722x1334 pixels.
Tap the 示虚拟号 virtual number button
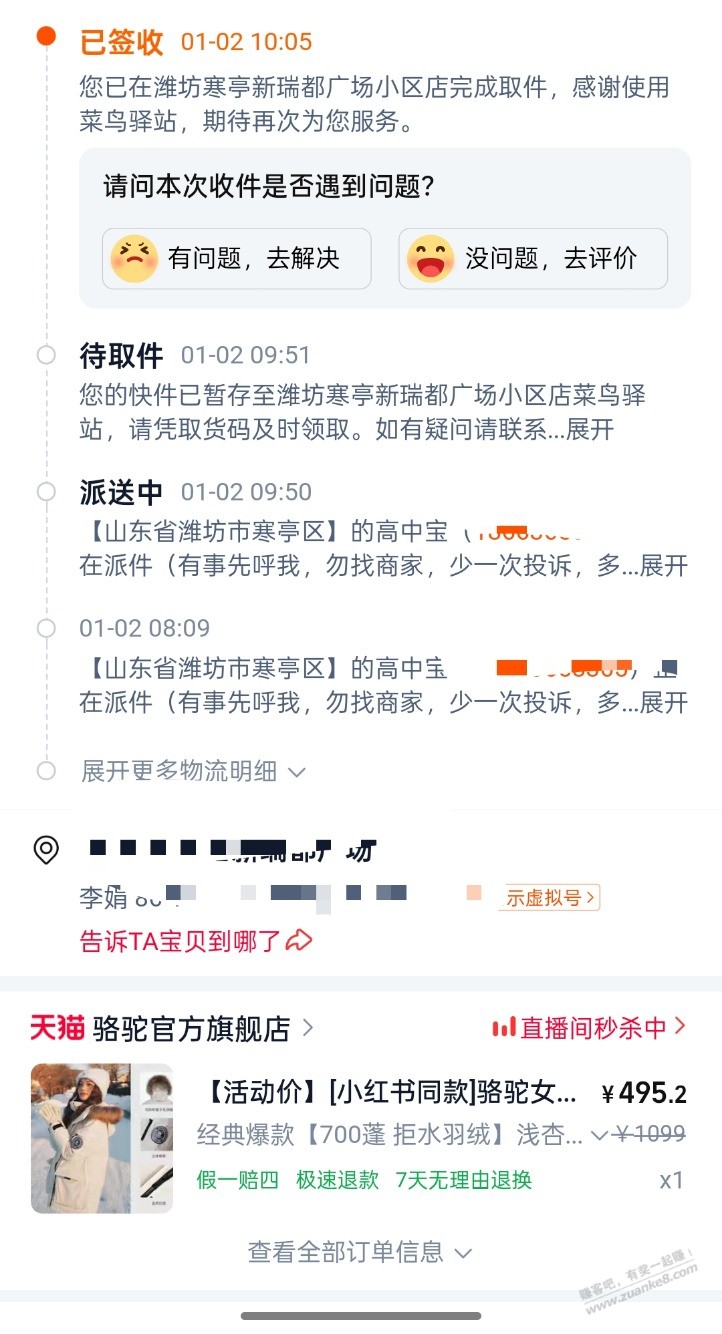(x=550, y=898)
